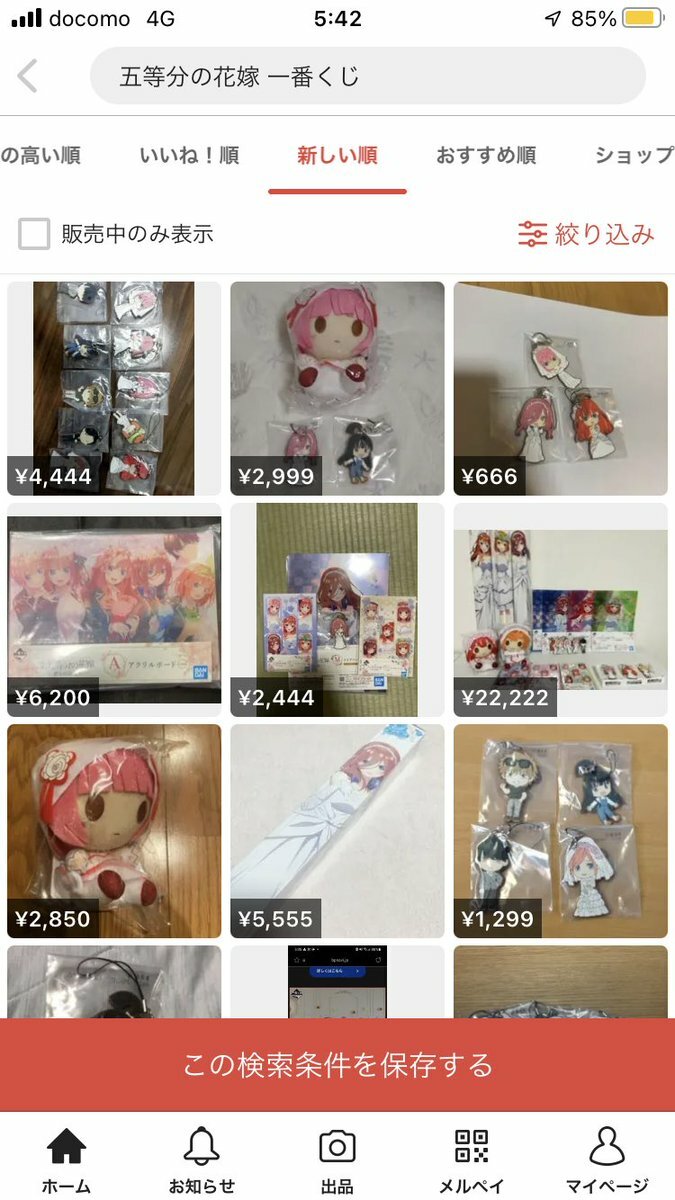Open the お知らせ notifications tab
Screen dimensions: 675x1200
click(201, 1160)
